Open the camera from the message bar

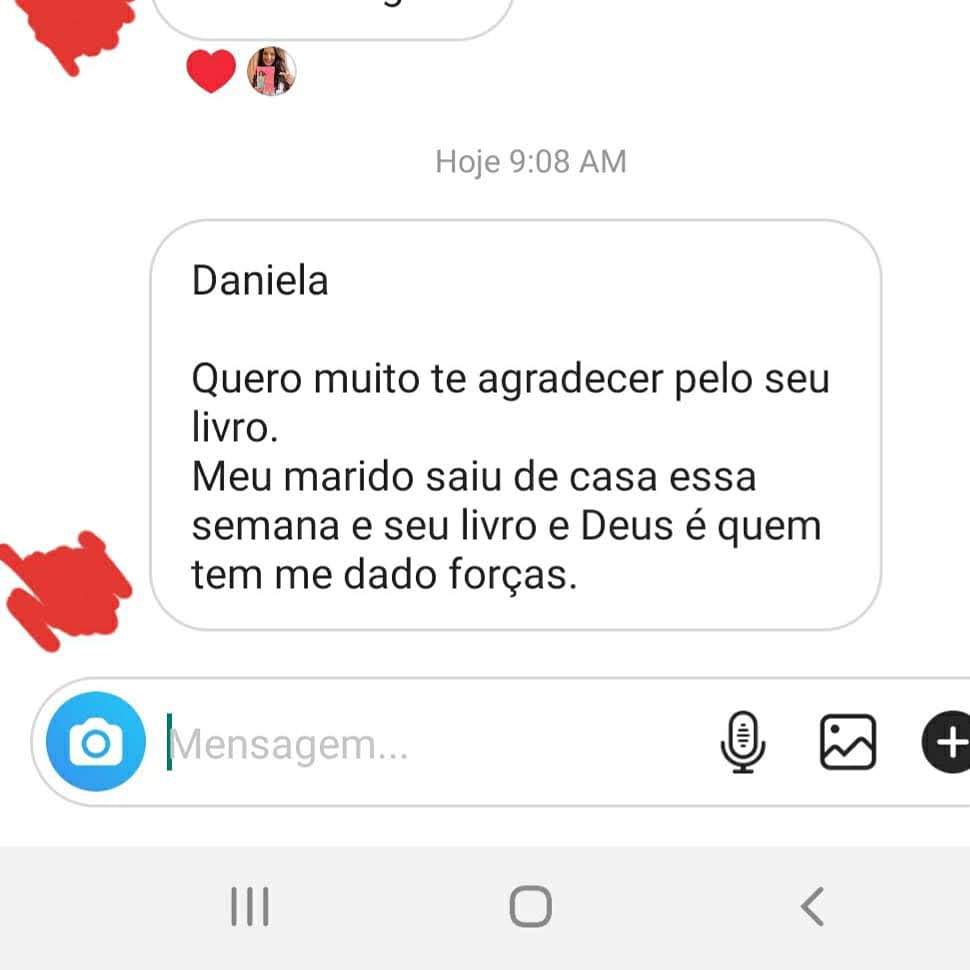click(96, 742)
